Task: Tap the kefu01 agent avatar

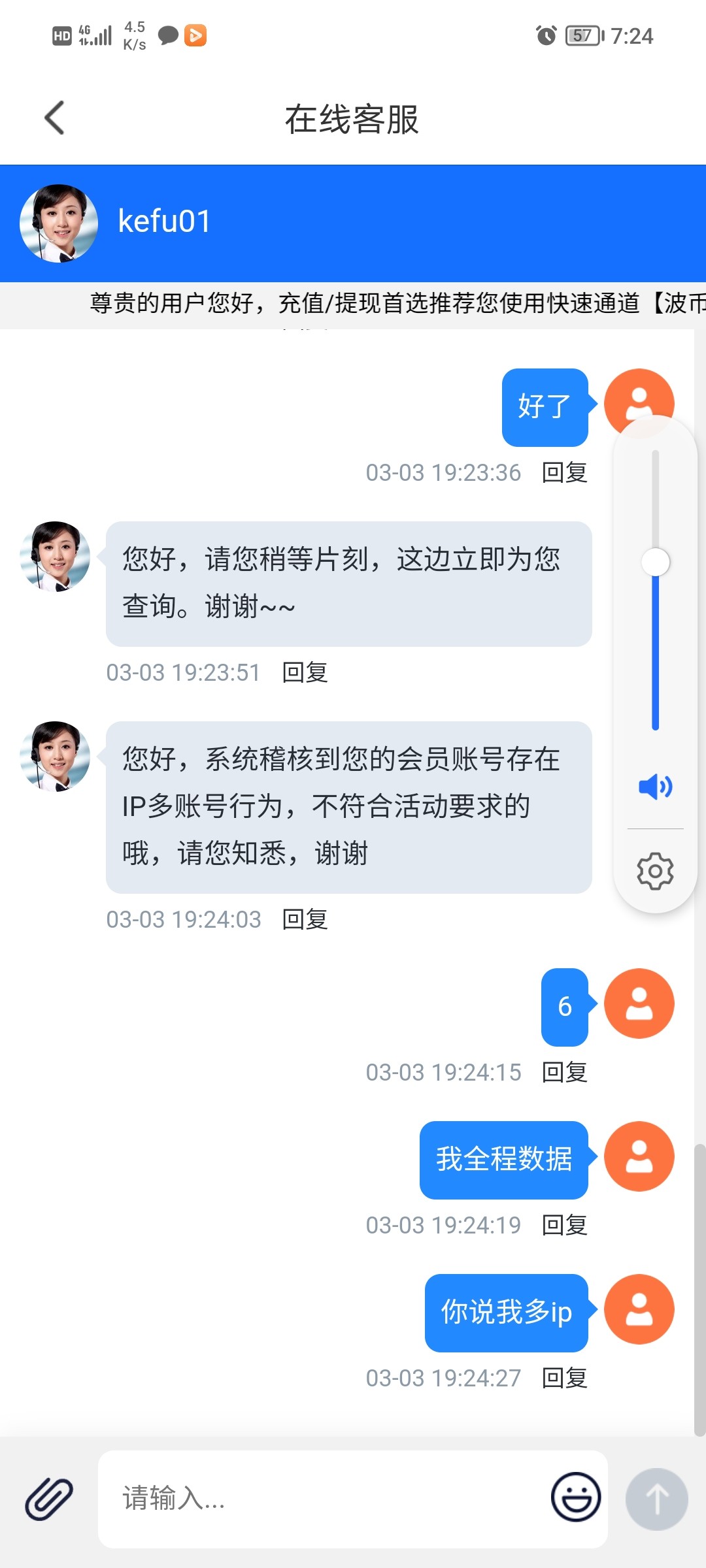Action: [x=59, y=222]
